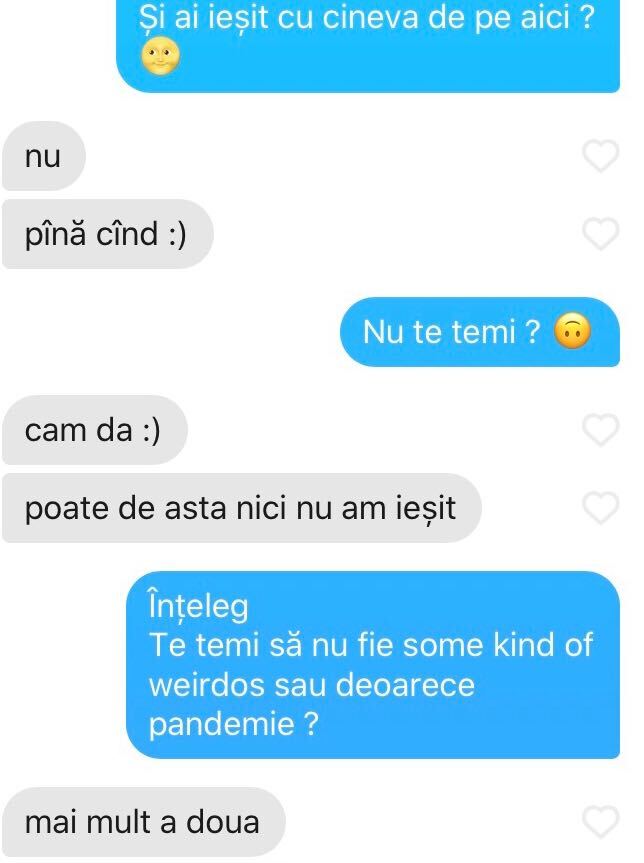Like "poate de asta nici nu am ieșit"
The image size is (644, 863).
[x=600, y=508]
